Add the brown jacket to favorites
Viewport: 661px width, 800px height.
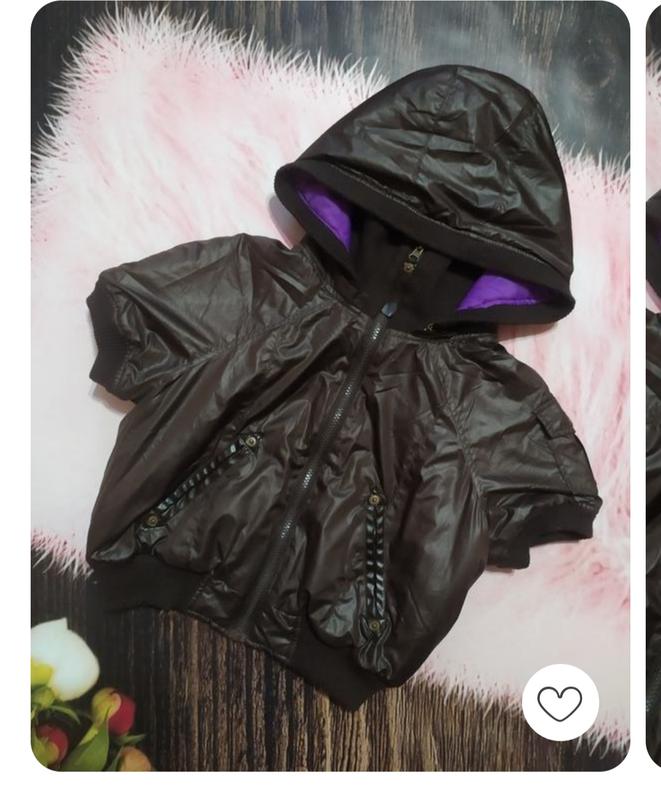pyautogui.click(x=559, y=704)
